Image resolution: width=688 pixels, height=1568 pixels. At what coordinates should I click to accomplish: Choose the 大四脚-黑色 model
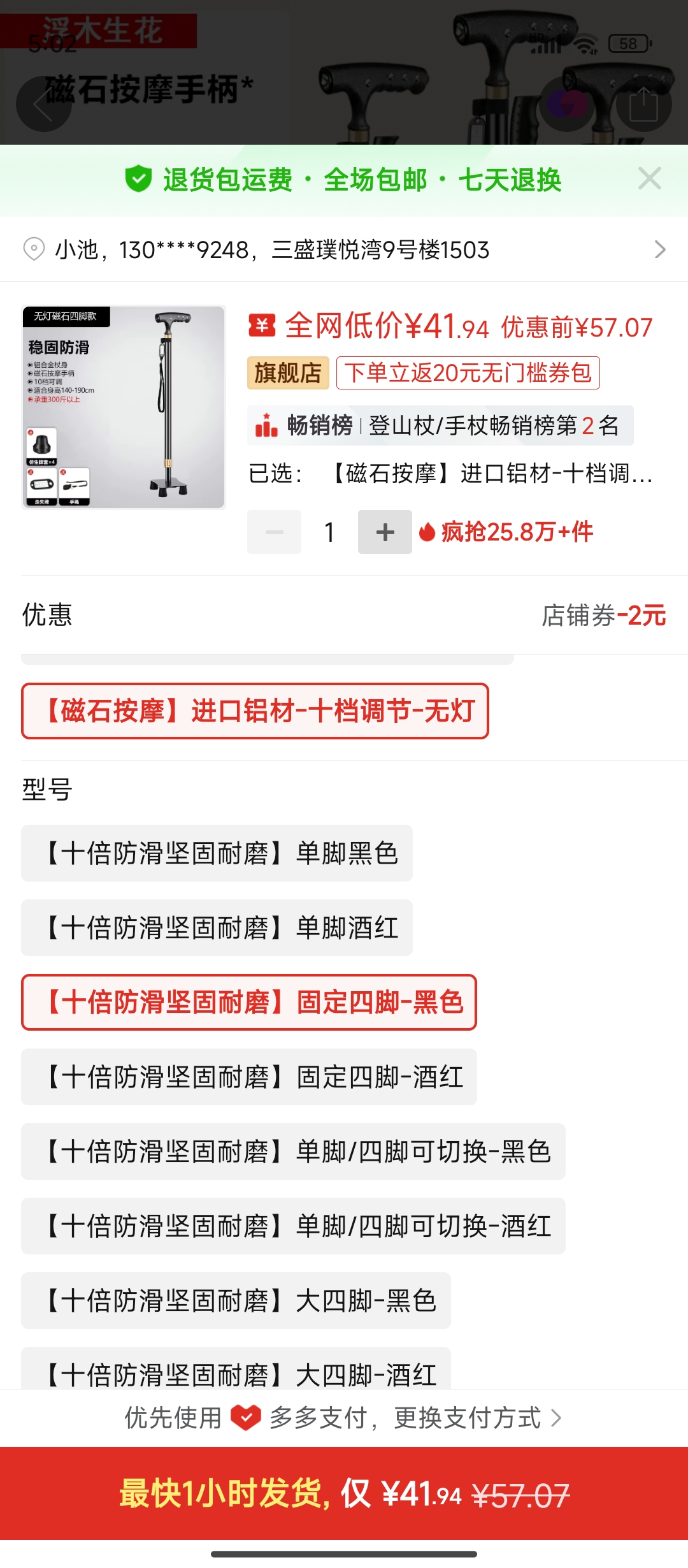(236, 1301)
